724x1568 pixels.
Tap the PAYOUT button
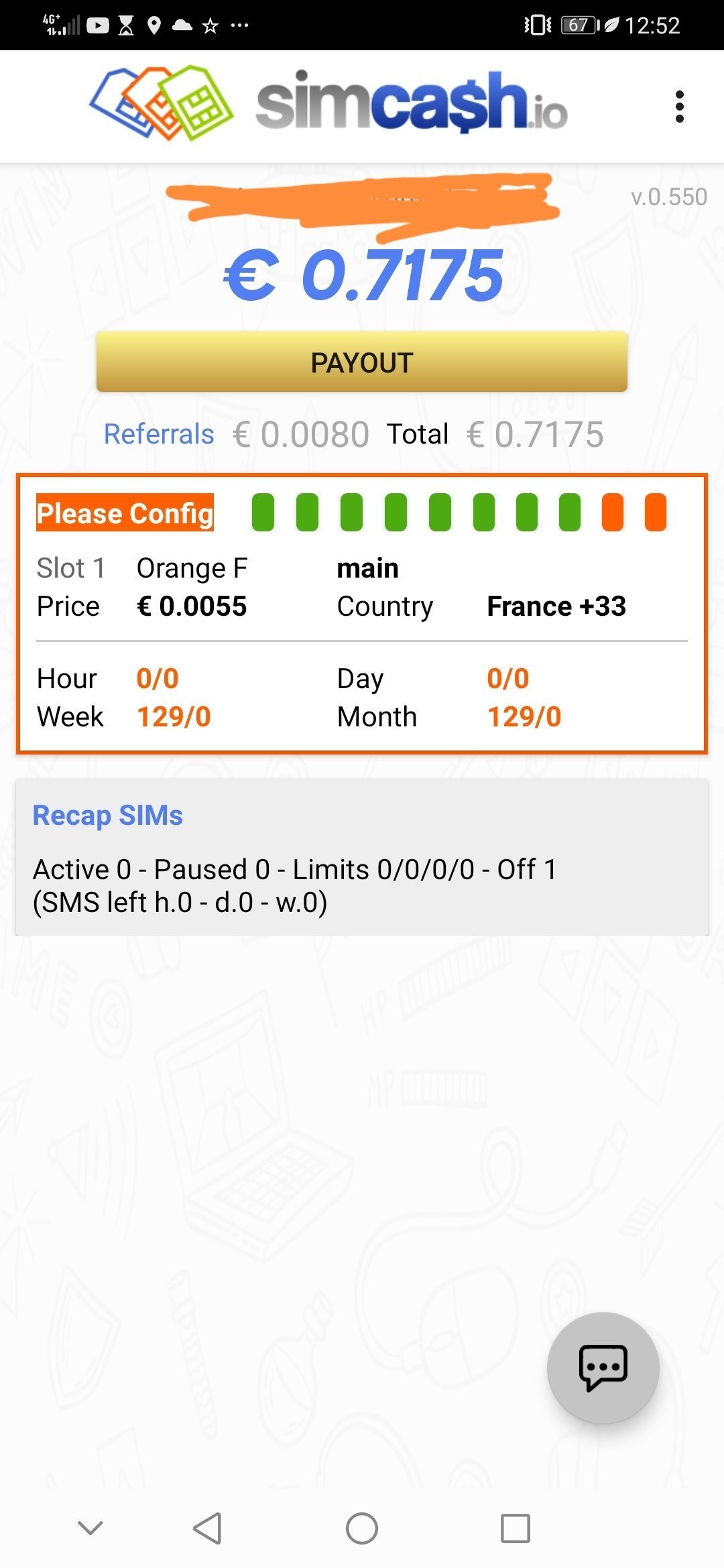[x=362, y=362]
